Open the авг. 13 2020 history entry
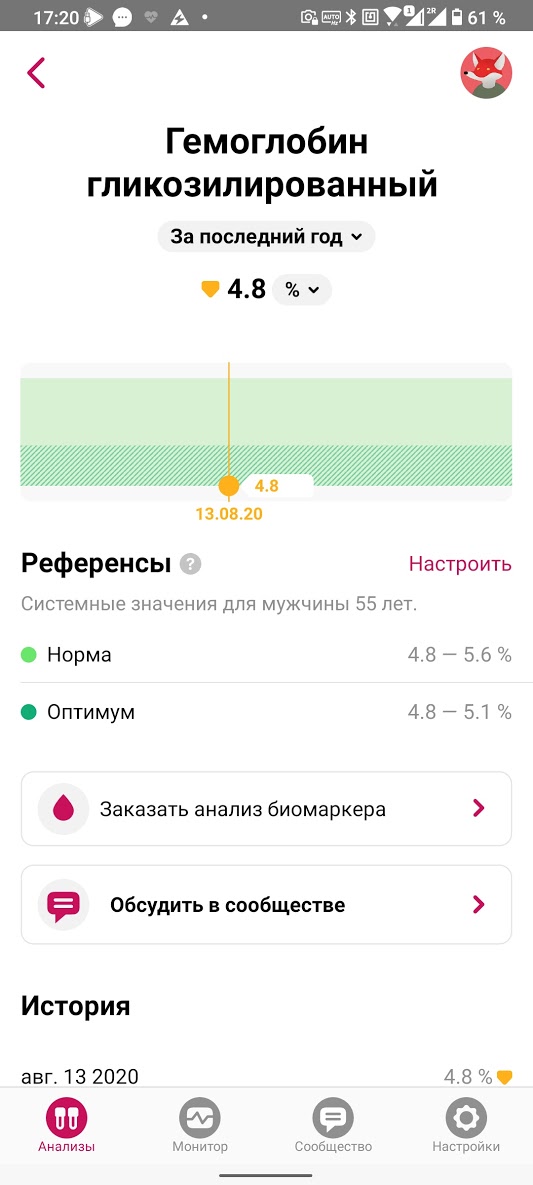The image size is (533, 1185). click(266, 1076)
